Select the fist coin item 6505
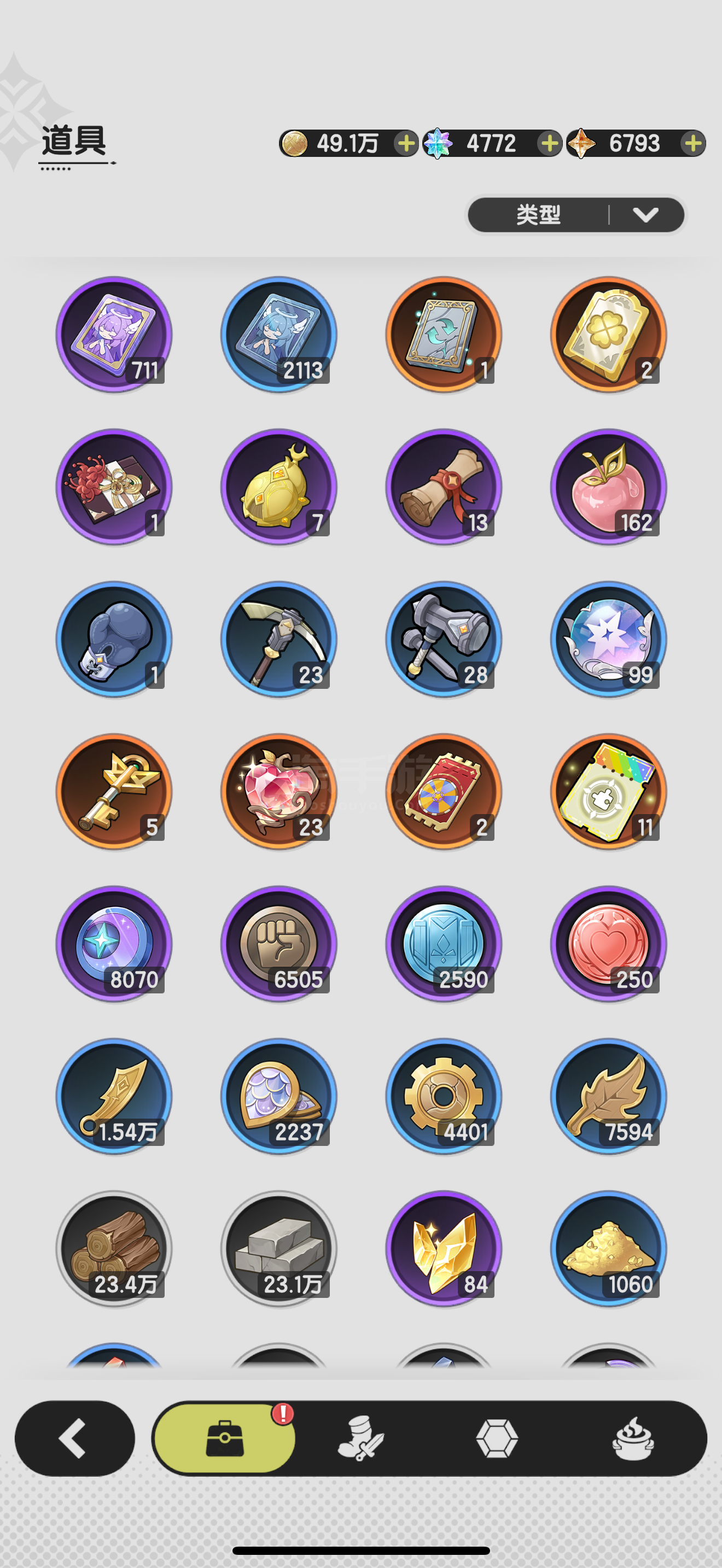This screenshot has height=1568, width=722. coord(279,944)
